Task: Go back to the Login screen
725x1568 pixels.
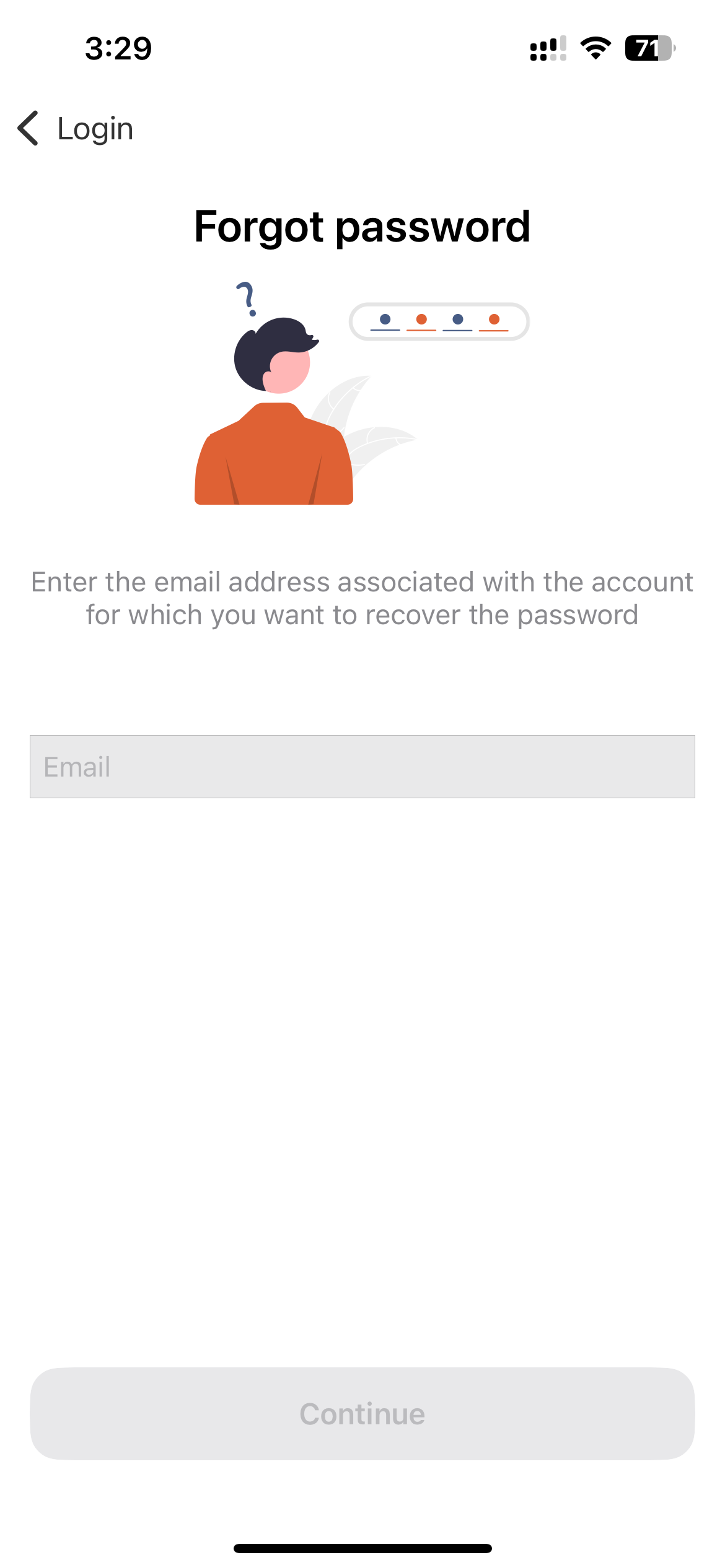Action: coord(76,129)
